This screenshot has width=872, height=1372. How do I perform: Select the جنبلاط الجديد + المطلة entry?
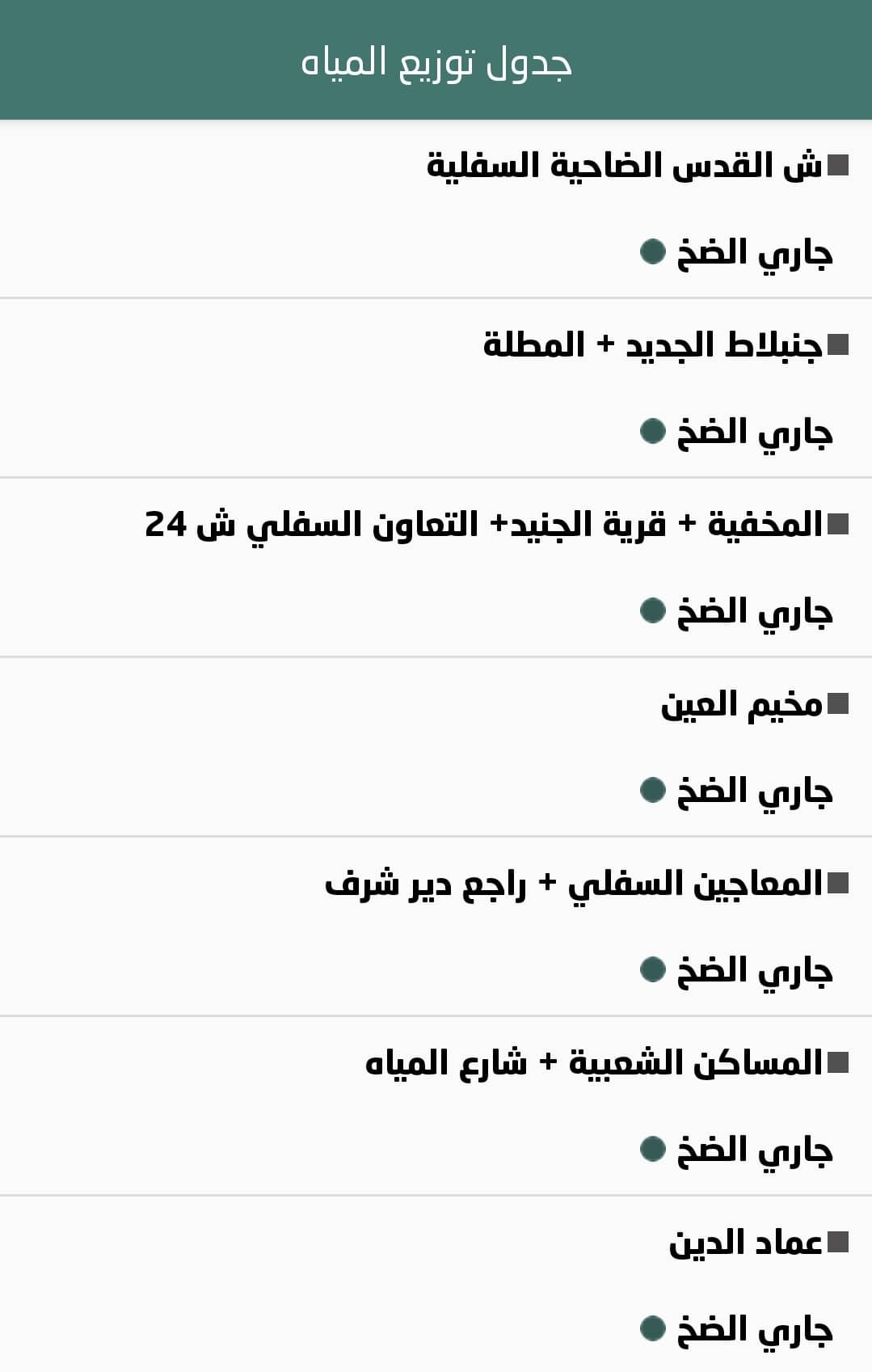[653, 345]
